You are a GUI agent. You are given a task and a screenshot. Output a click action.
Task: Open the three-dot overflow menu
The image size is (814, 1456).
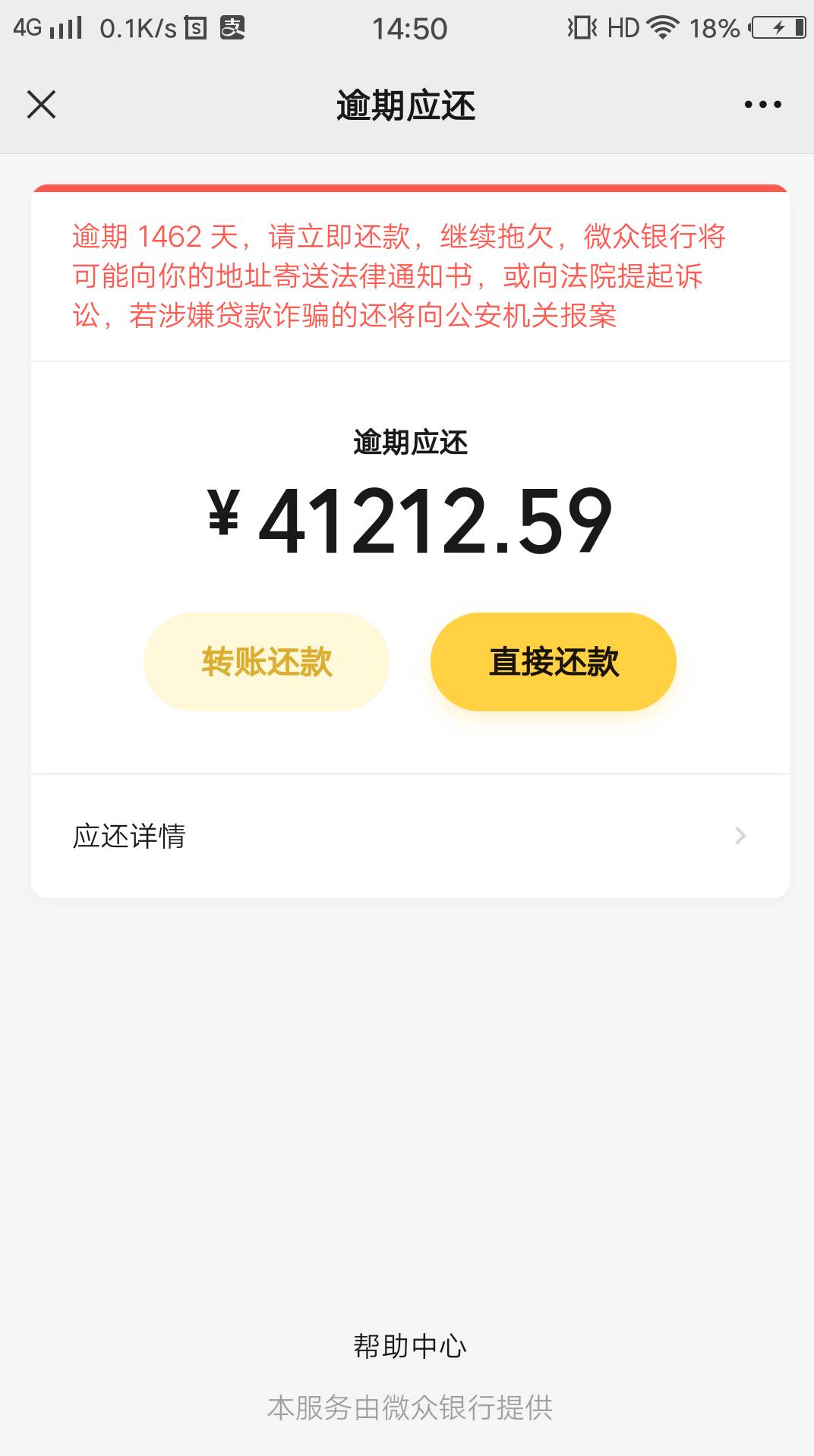[762, 105]
